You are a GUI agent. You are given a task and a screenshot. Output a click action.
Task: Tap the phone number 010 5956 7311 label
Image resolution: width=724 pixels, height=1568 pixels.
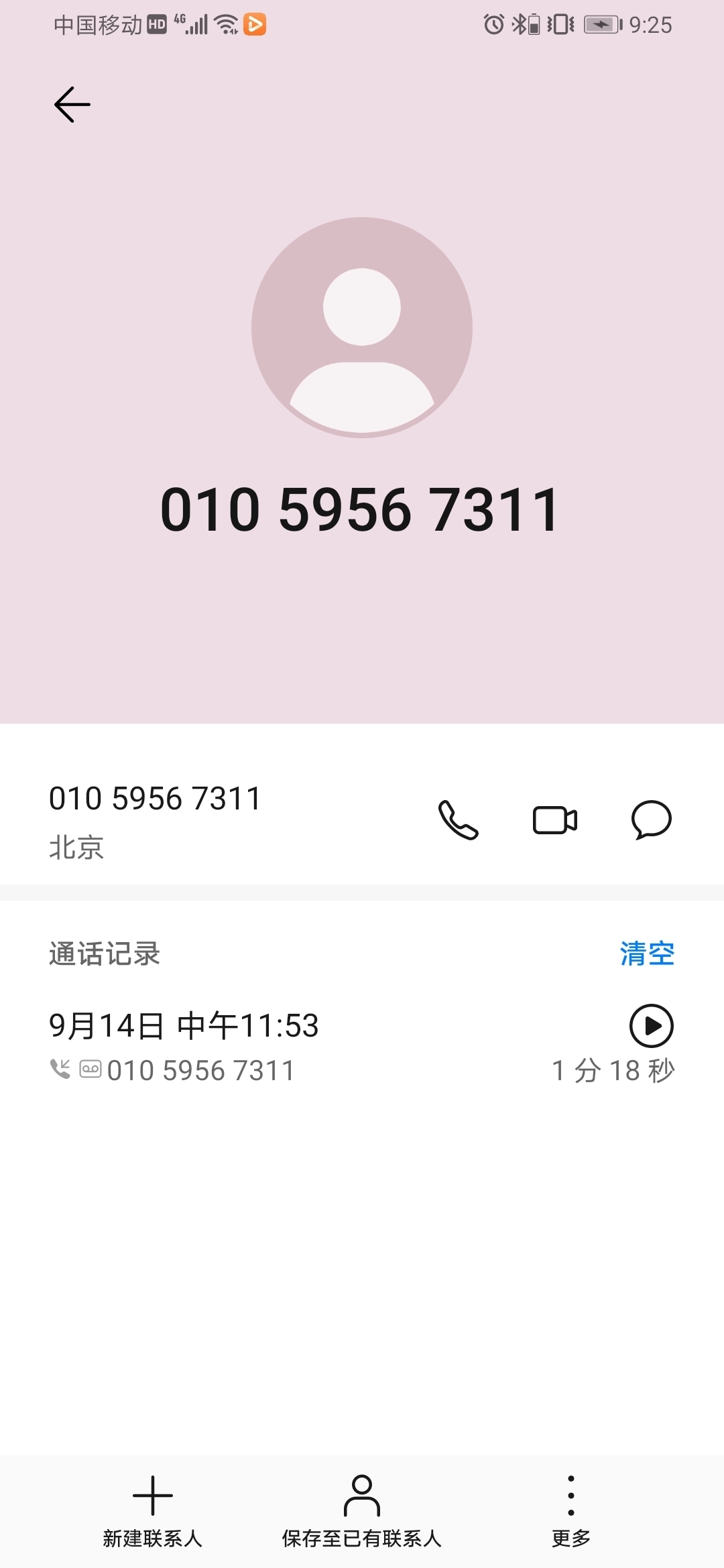tap(156, 797)
